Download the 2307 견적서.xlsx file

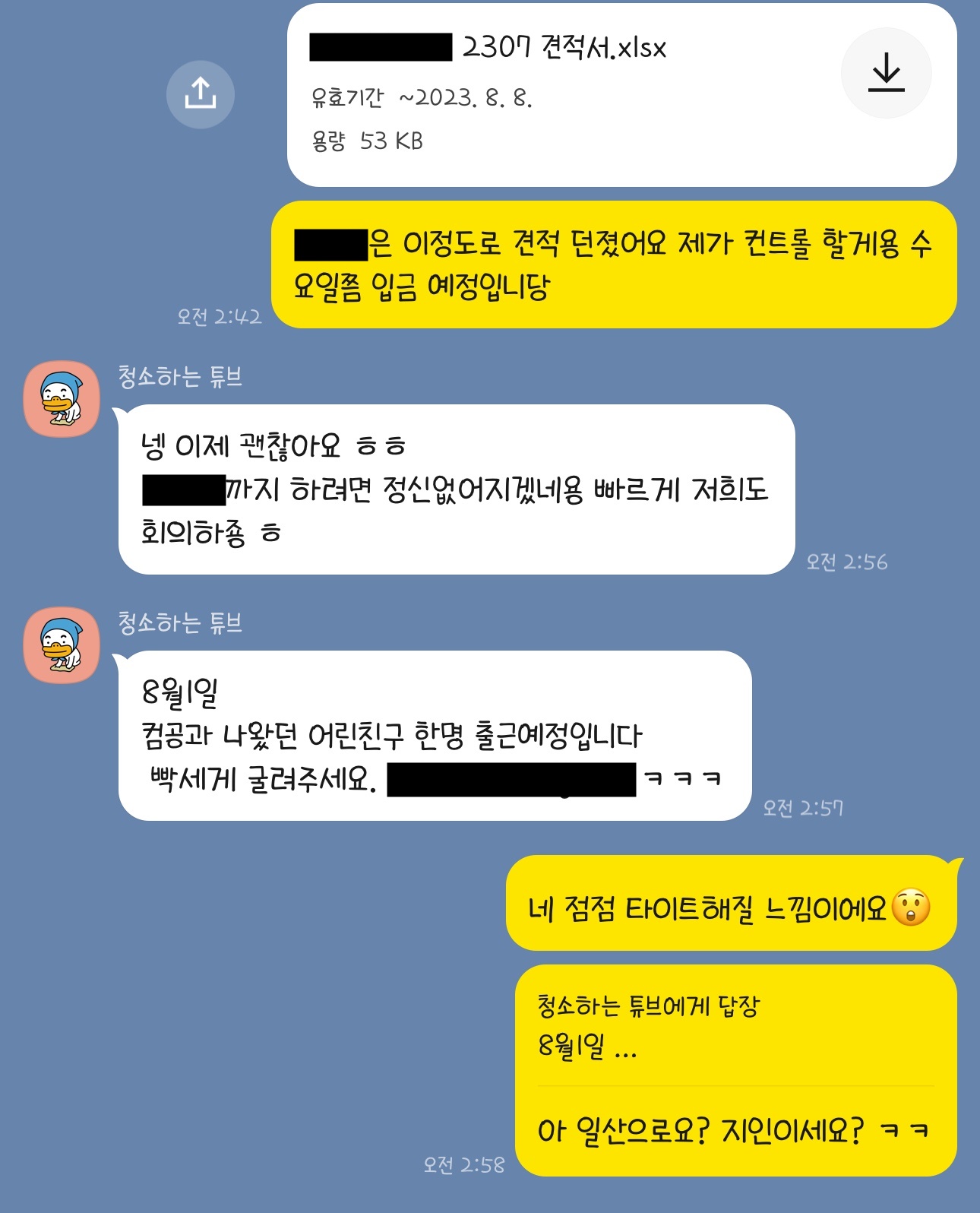[886, 74]
